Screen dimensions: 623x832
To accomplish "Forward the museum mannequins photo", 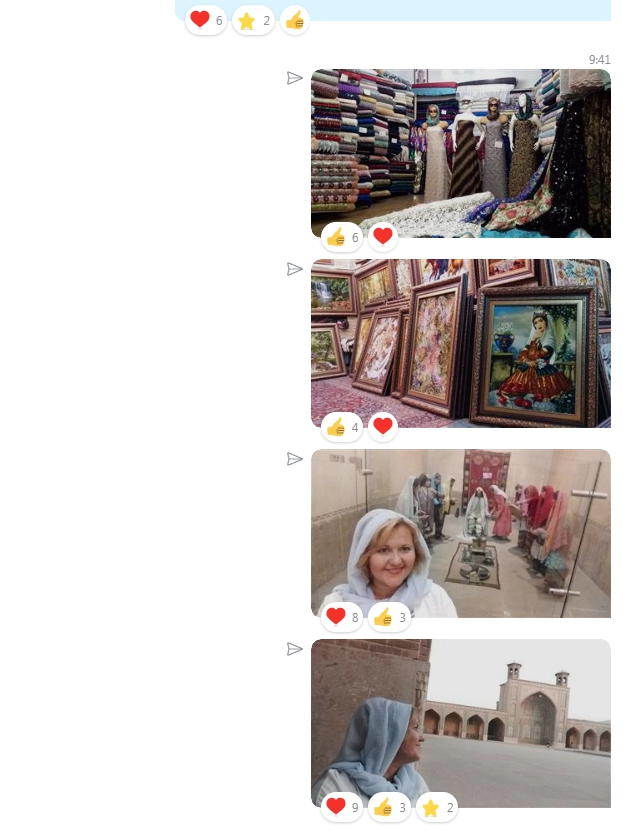I will coord(294,458).
